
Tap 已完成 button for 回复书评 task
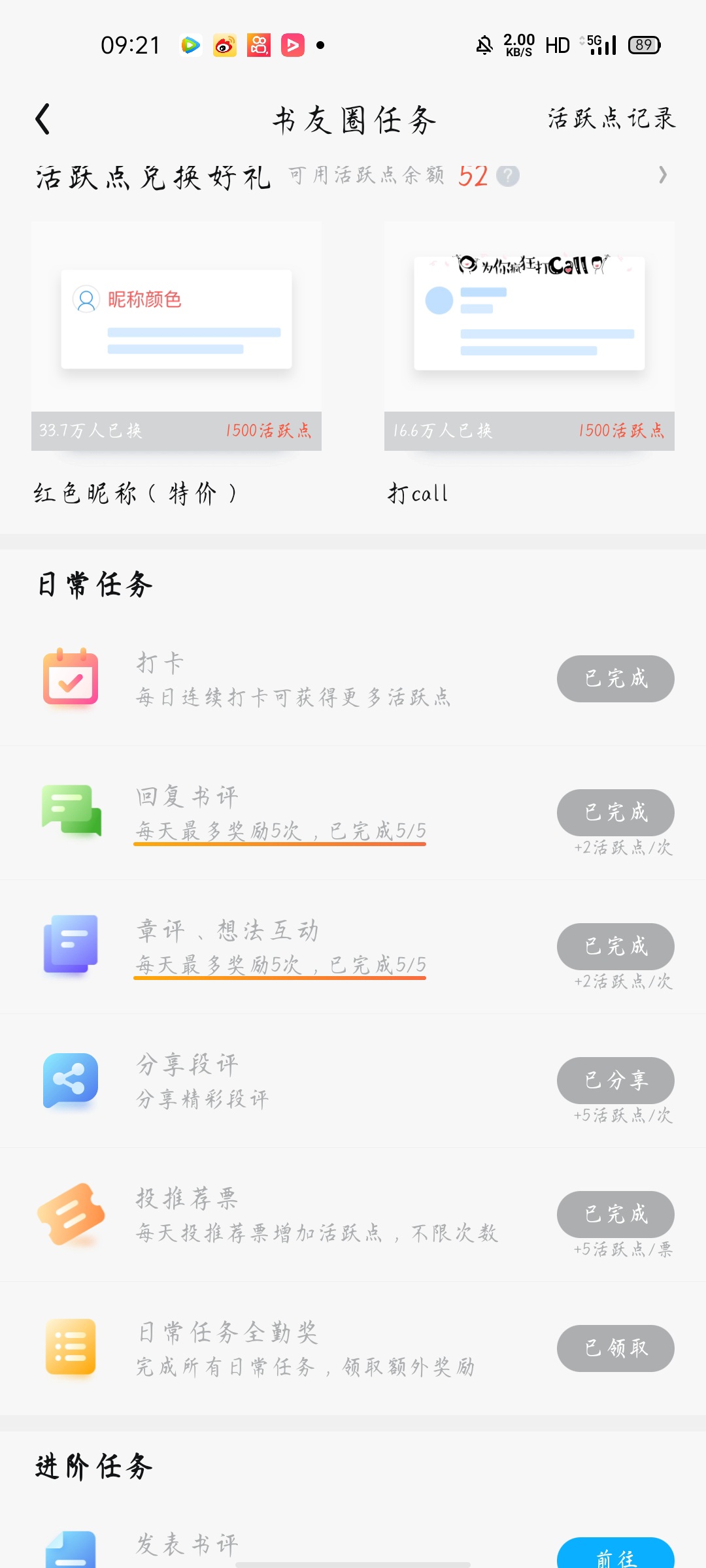(x=615, y=812)
